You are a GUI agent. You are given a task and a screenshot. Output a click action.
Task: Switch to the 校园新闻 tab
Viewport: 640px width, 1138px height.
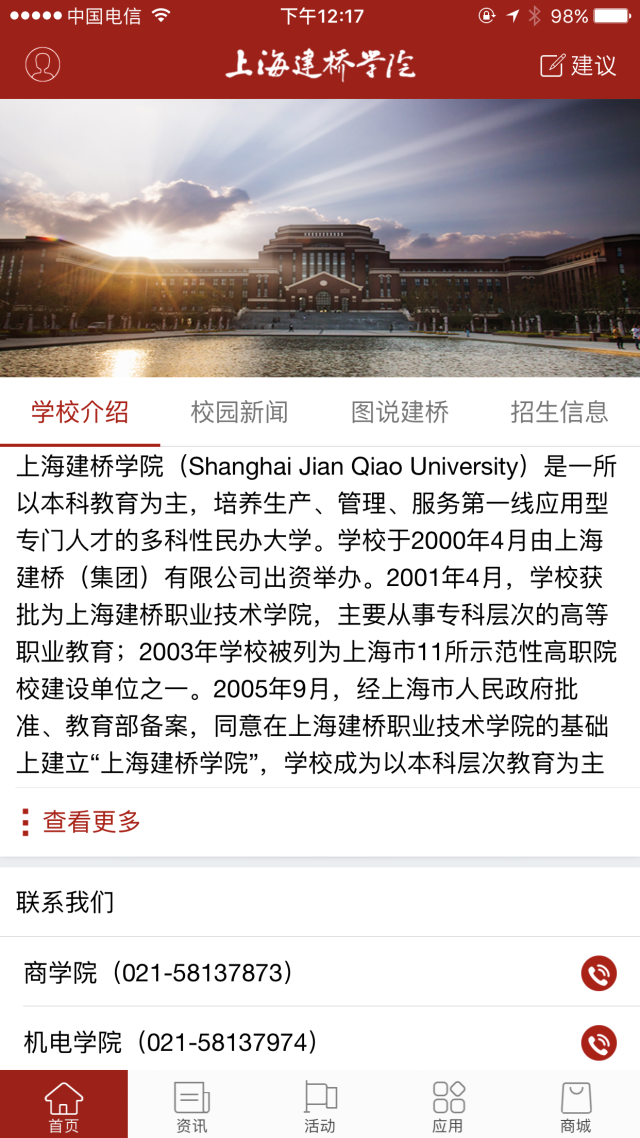point(240,412)
